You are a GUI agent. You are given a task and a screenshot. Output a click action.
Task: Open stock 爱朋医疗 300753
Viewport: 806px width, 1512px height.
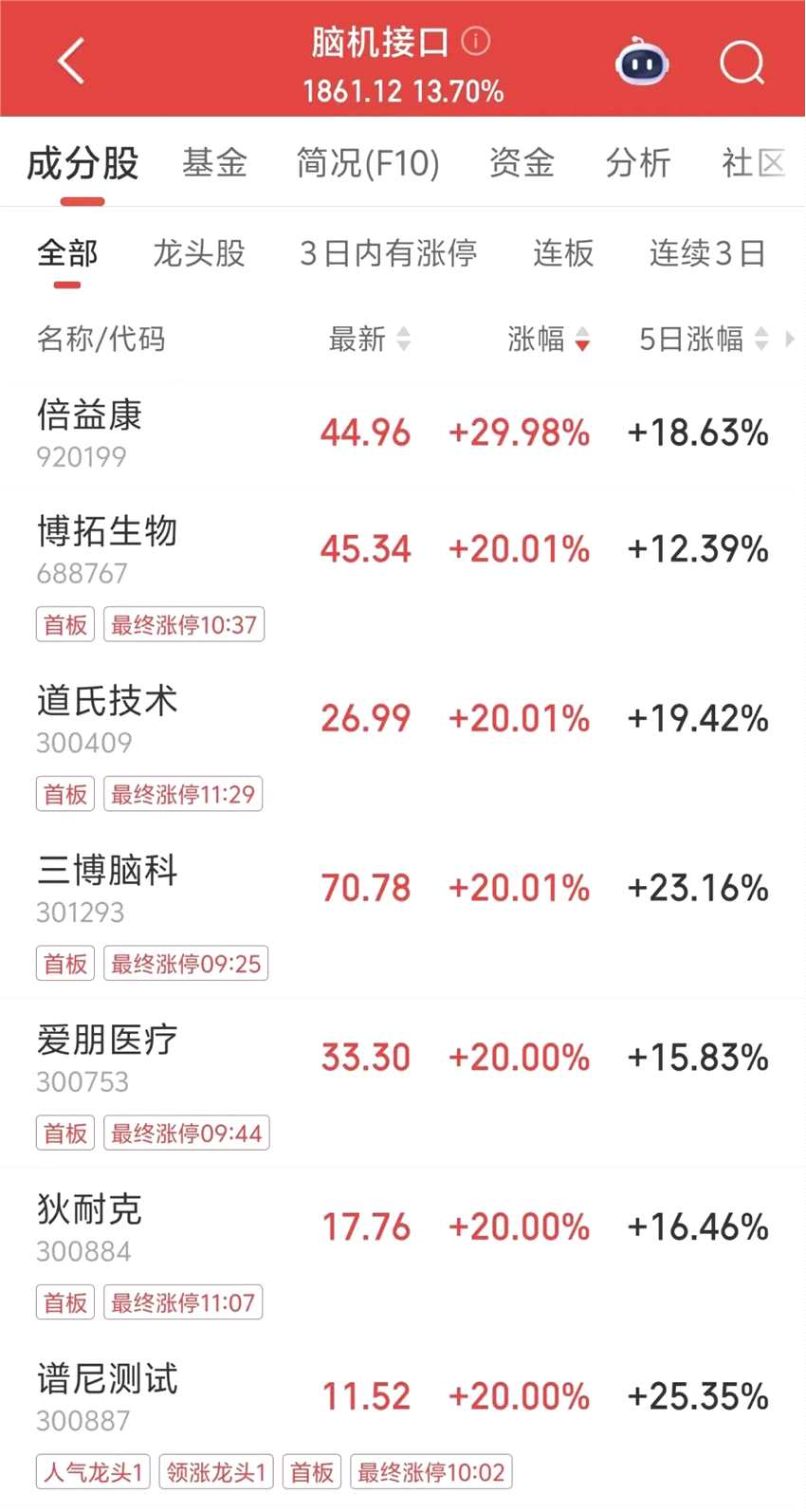pos(107,1057)
